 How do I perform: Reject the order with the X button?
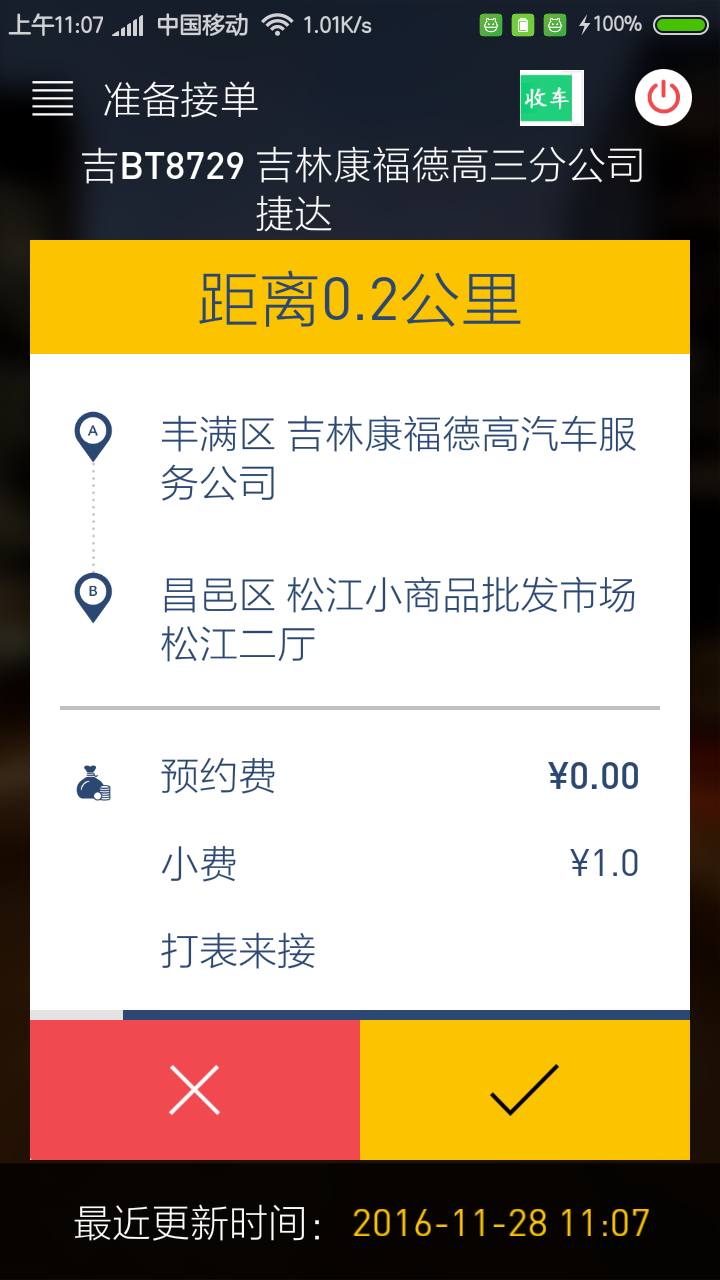point(195,1089)
